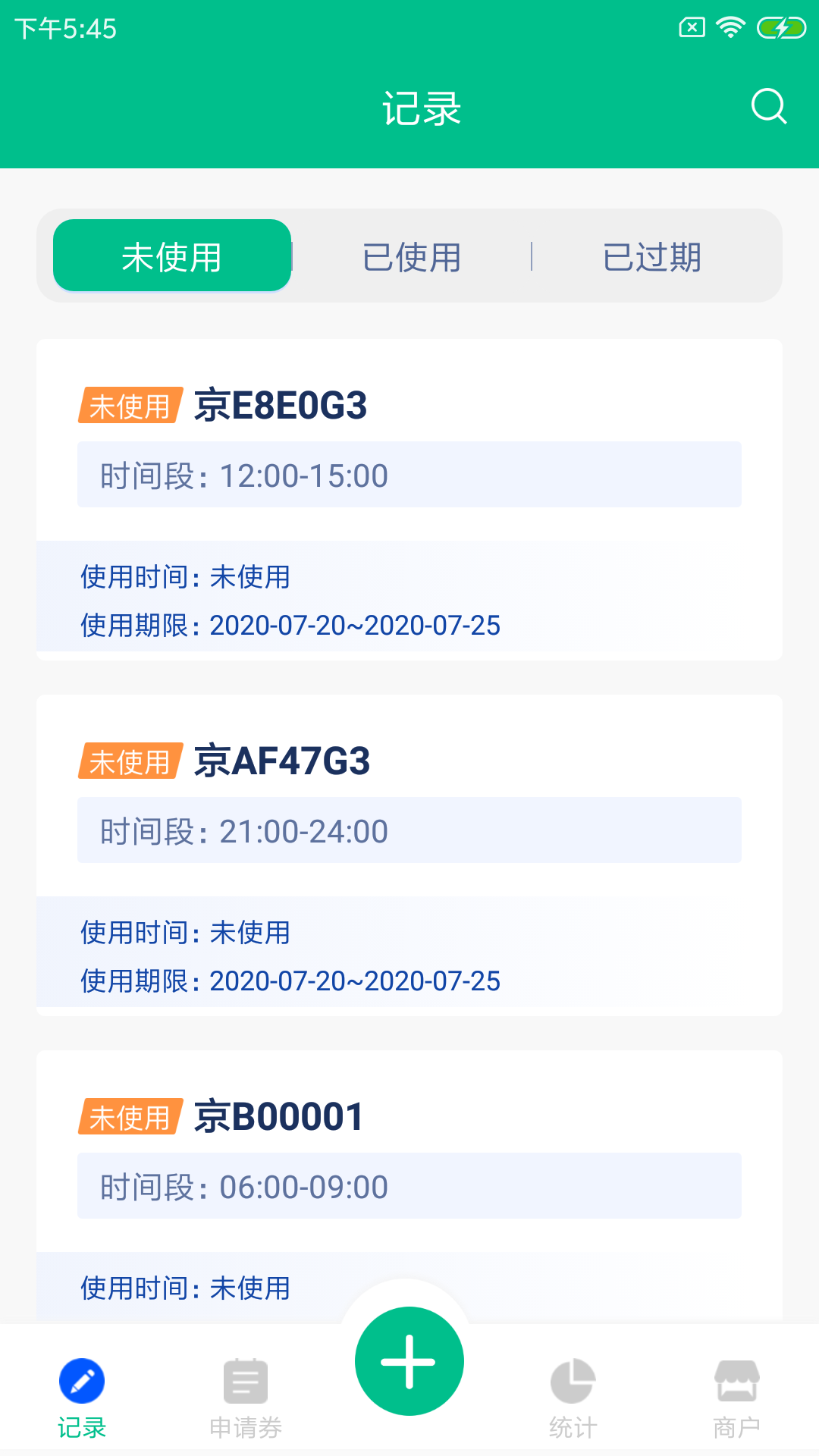The width and height of the screenshot is (819, 1456).
Task: Switch to the 已过期 tab
Action: point(652,257)
